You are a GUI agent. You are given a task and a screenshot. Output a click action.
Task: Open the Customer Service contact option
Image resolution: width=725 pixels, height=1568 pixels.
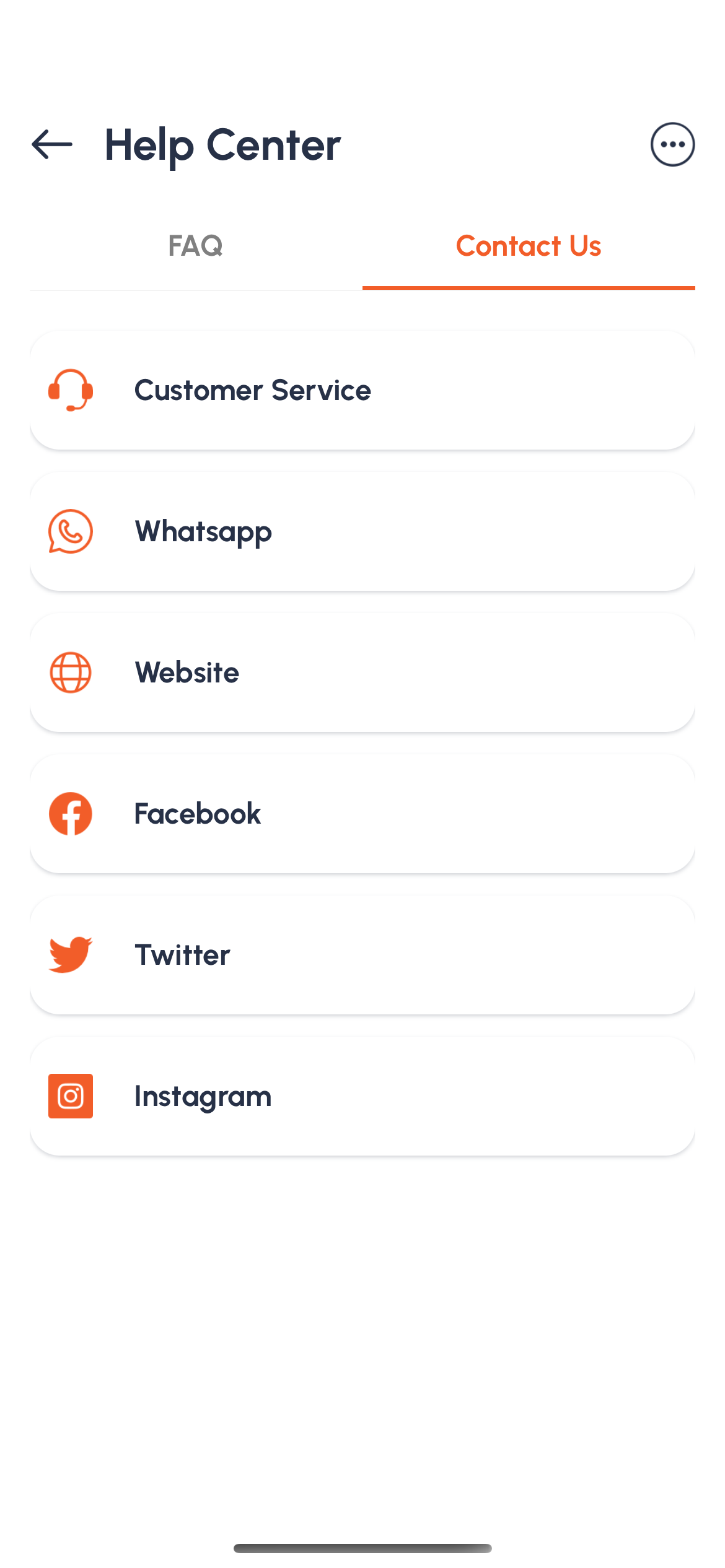point(362,390)
